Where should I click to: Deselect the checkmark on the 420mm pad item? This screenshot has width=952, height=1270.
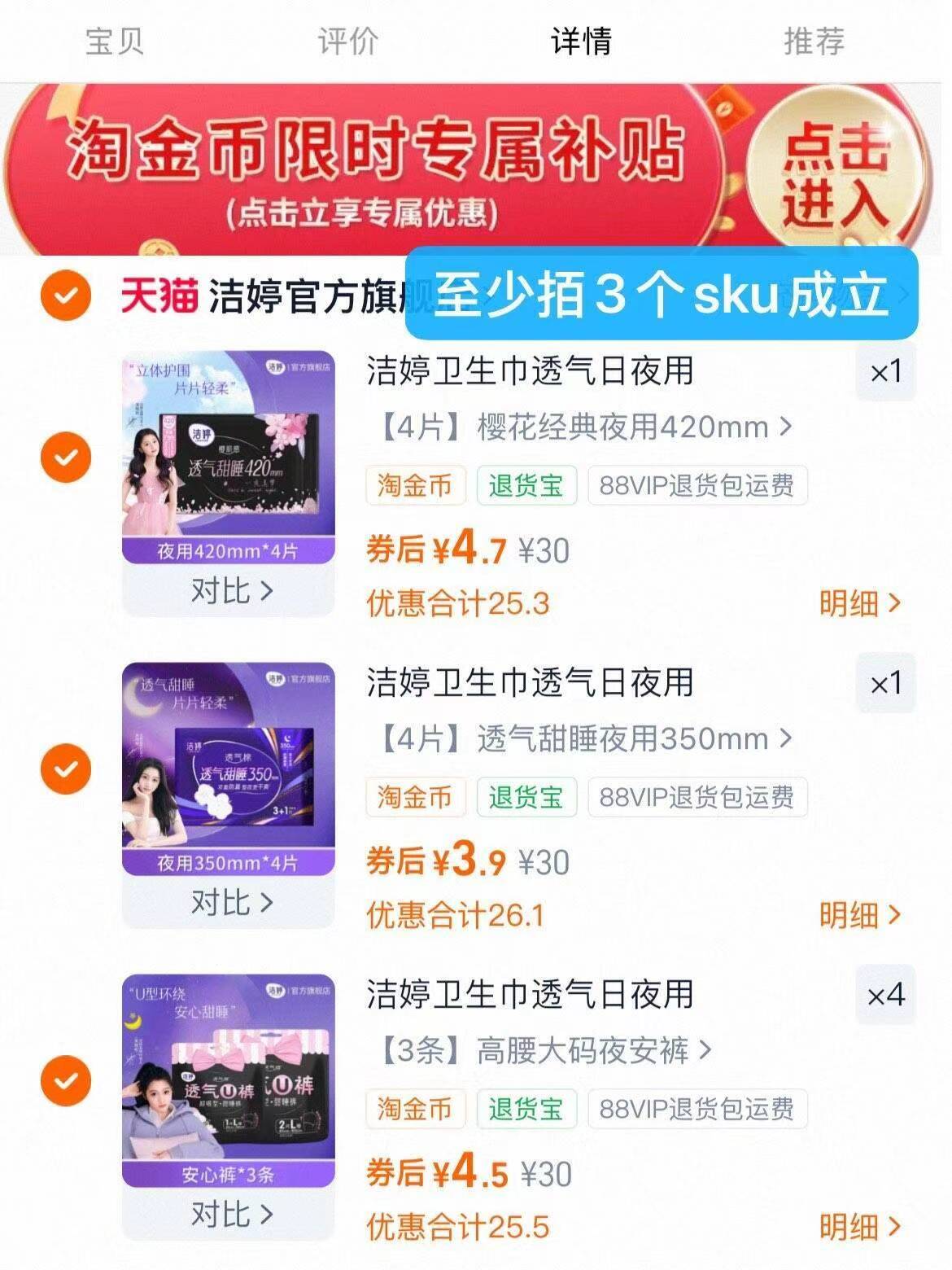(64, 458)
